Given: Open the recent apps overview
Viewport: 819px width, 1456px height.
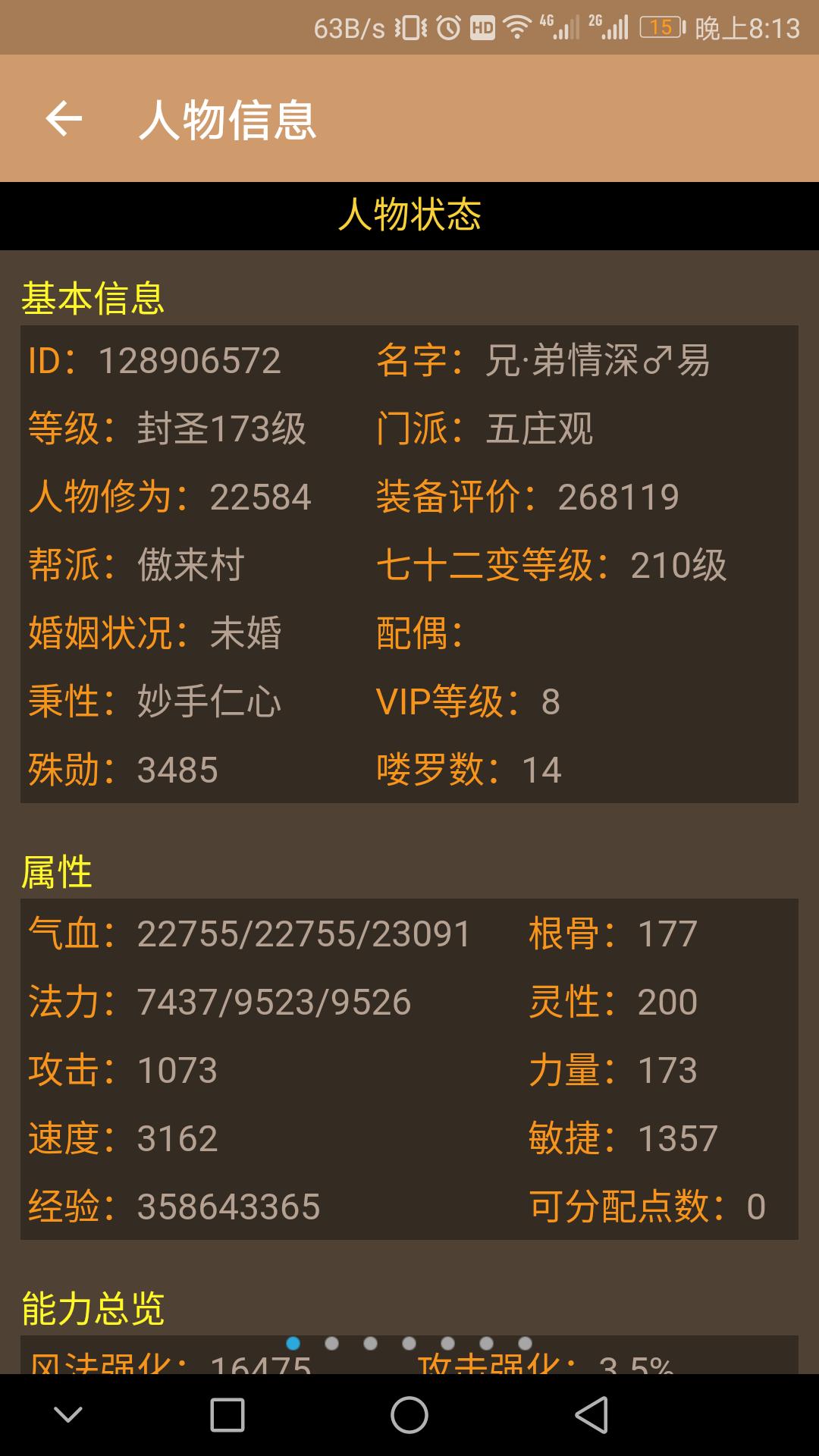Looking at the screenshot, I should pos(227,1415).
